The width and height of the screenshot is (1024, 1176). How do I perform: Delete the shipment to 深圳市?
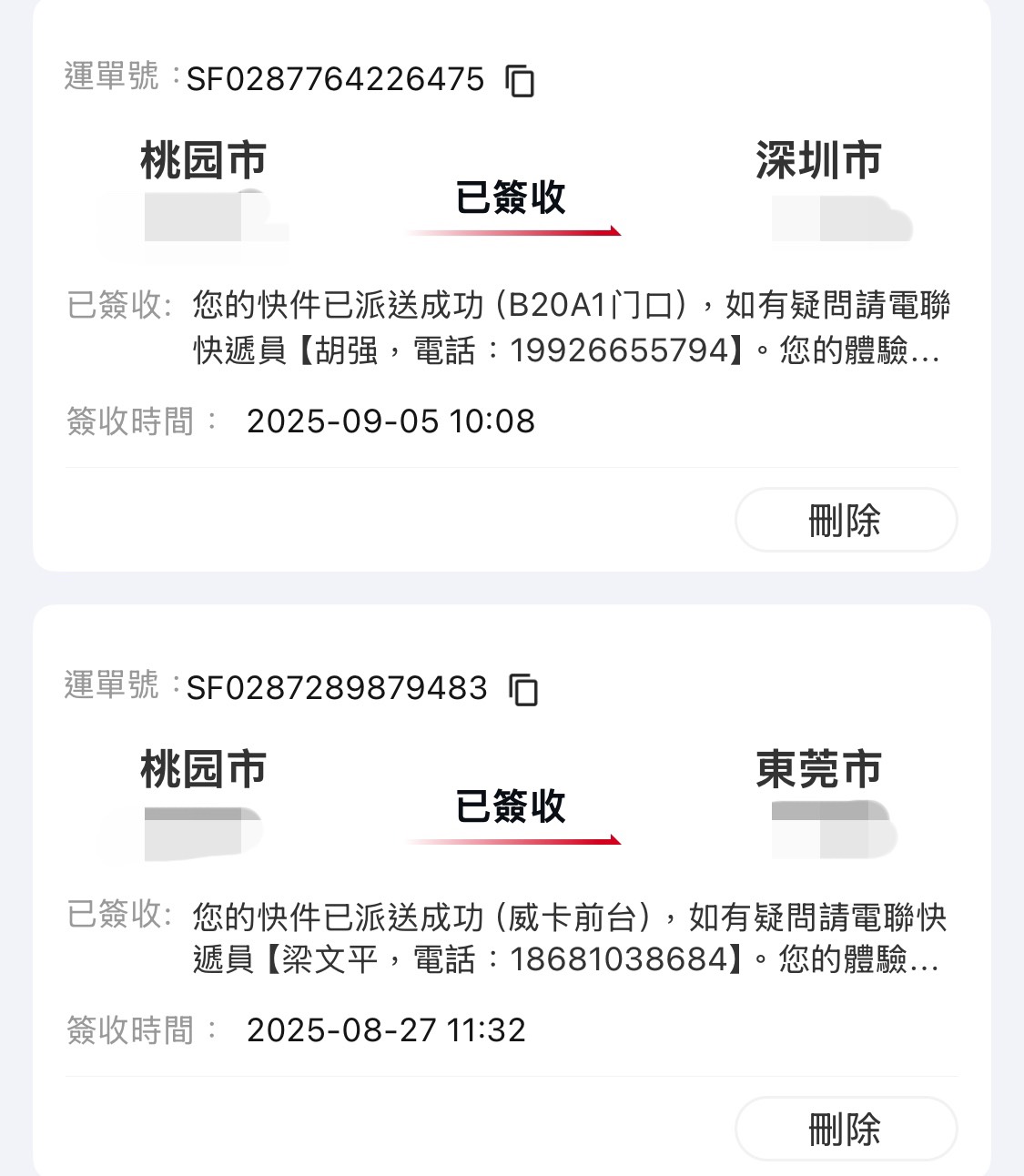tap(846, 521)
